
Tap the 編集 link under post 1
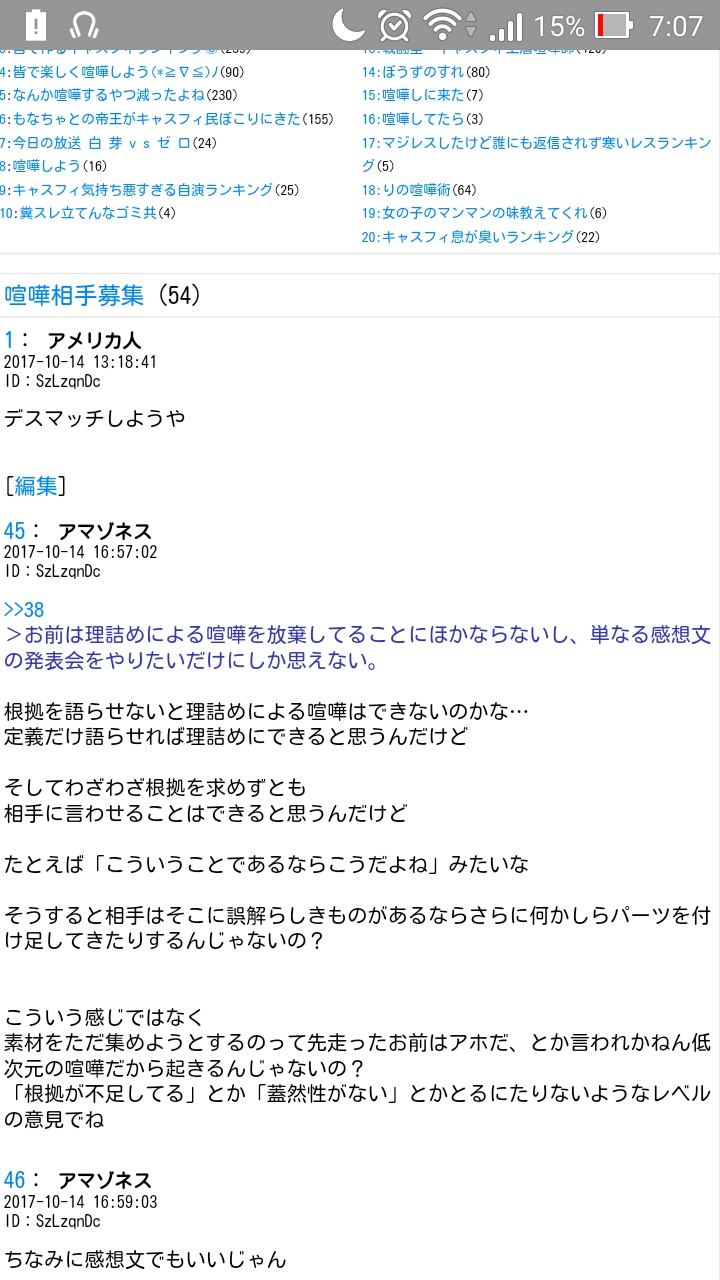coord(36,486)
